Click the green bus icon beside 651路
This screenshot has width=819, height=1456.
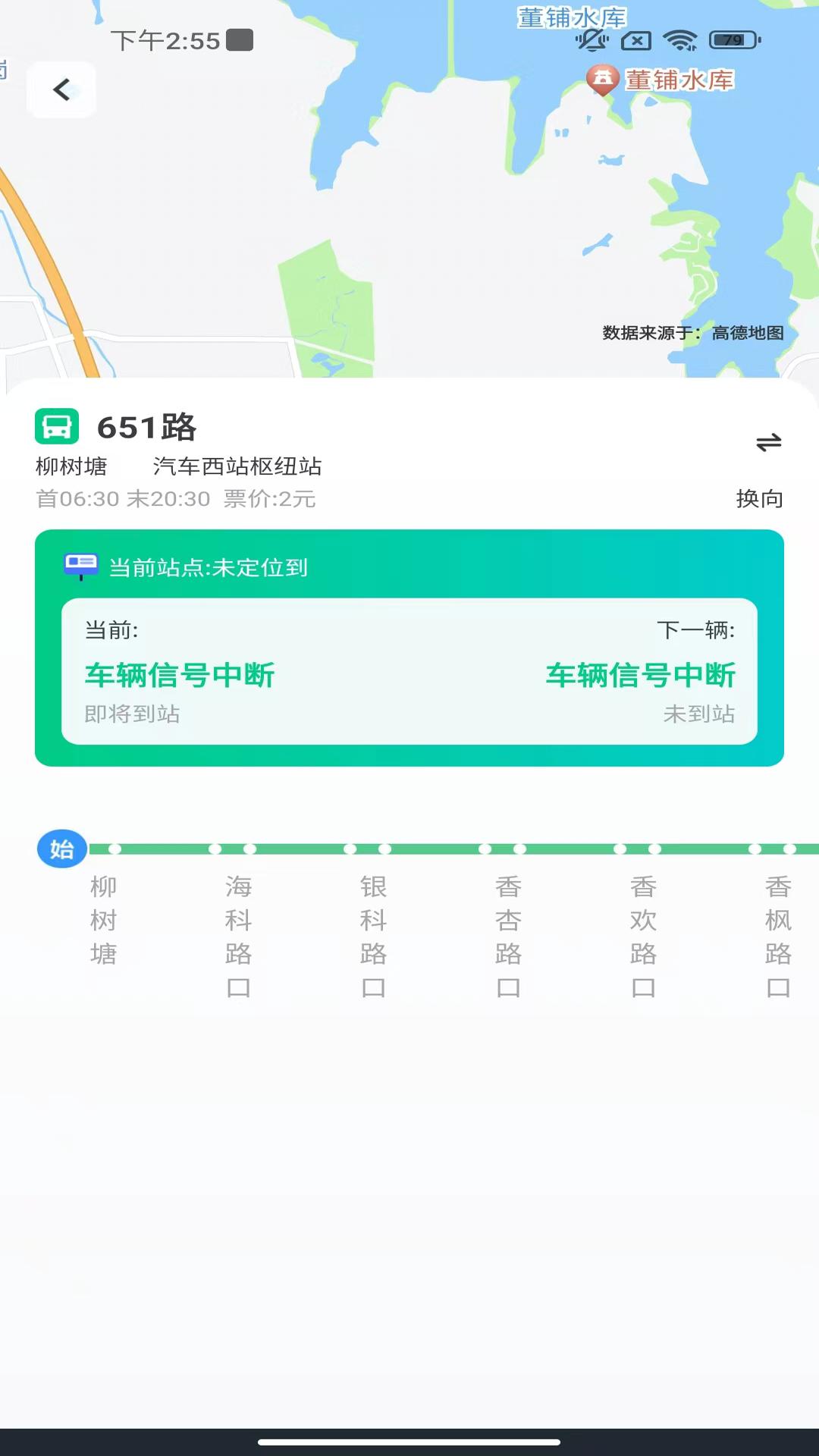pyautogui.click(x=55, y=428)
